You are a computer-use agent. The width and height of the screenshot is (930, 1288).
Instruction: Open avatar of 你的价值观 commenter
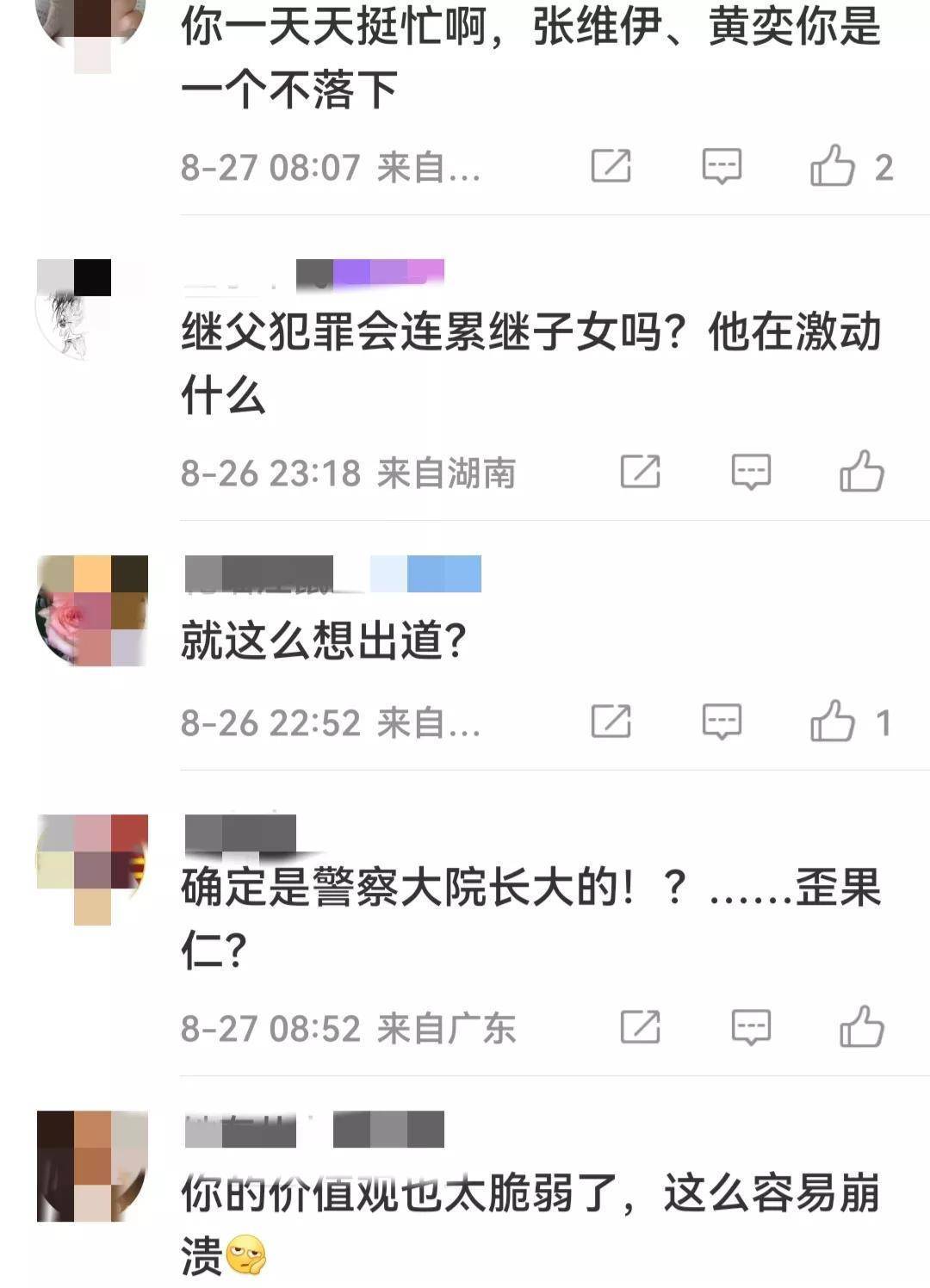92,1166
